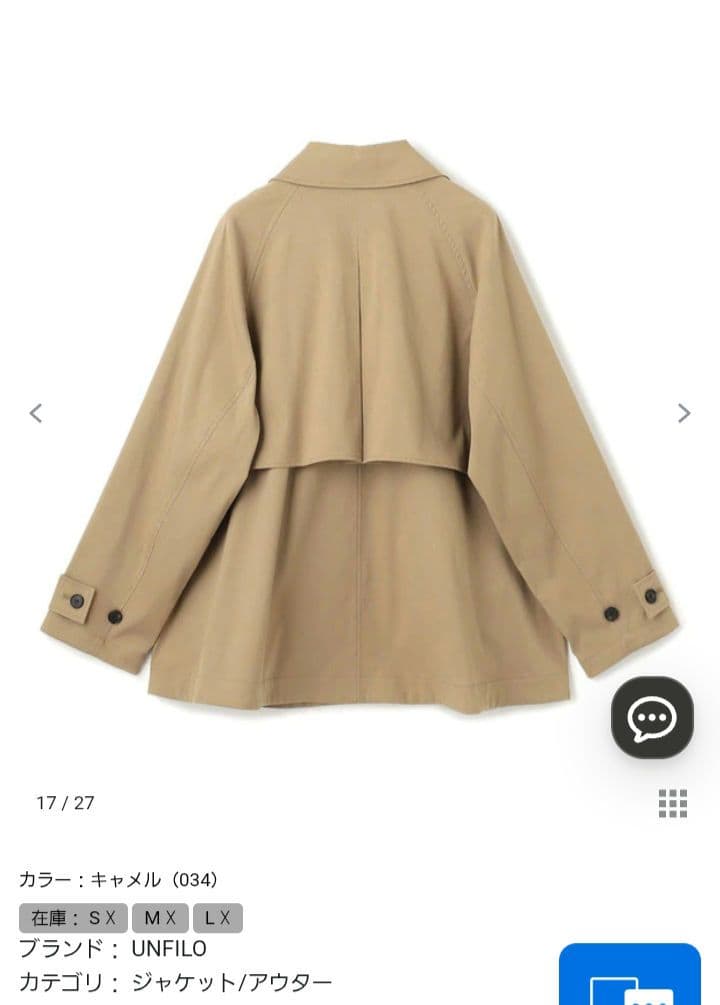Open the image grid view
This screenshot has width=720, height=1005.
click(673, 803)
